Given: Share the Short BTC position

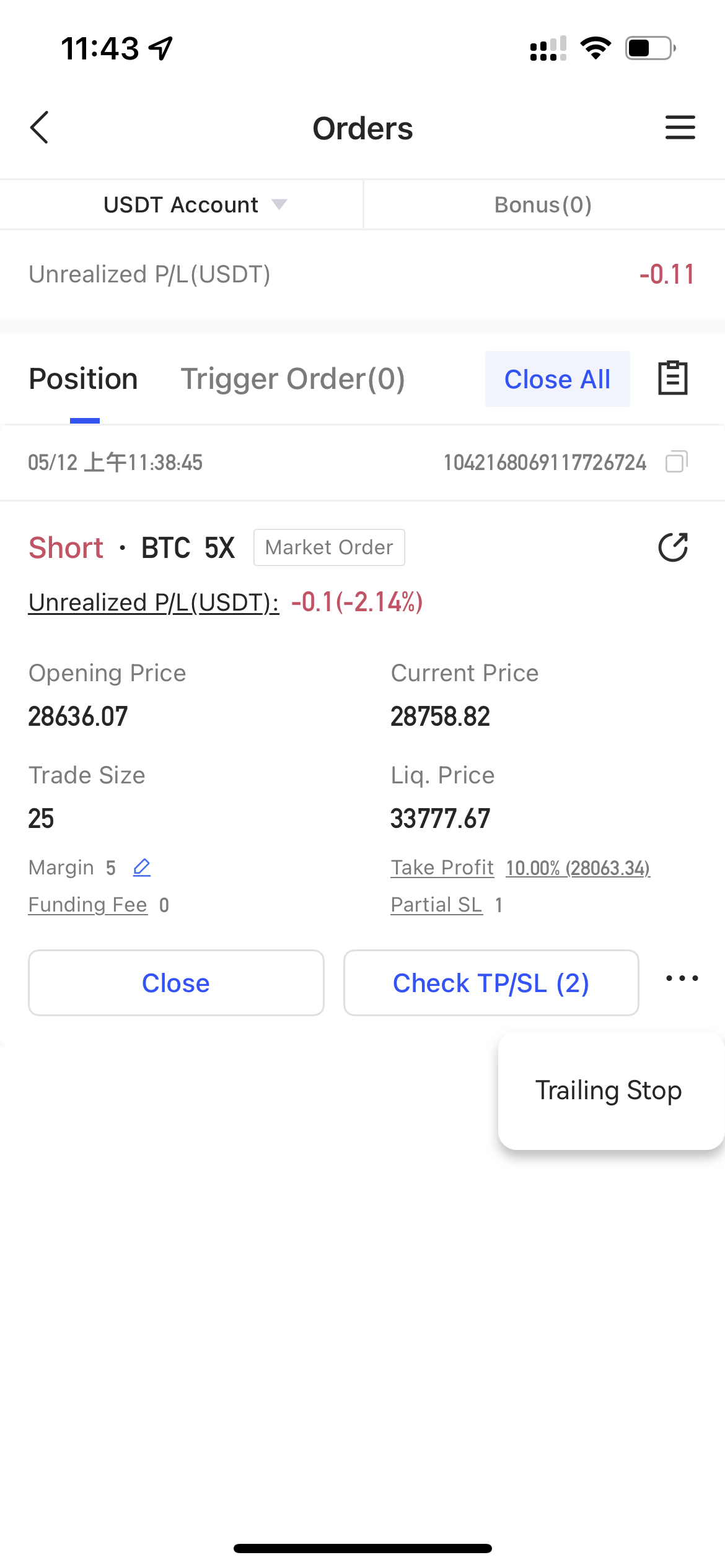Looking at the screenshot, I should pos(673,547).
